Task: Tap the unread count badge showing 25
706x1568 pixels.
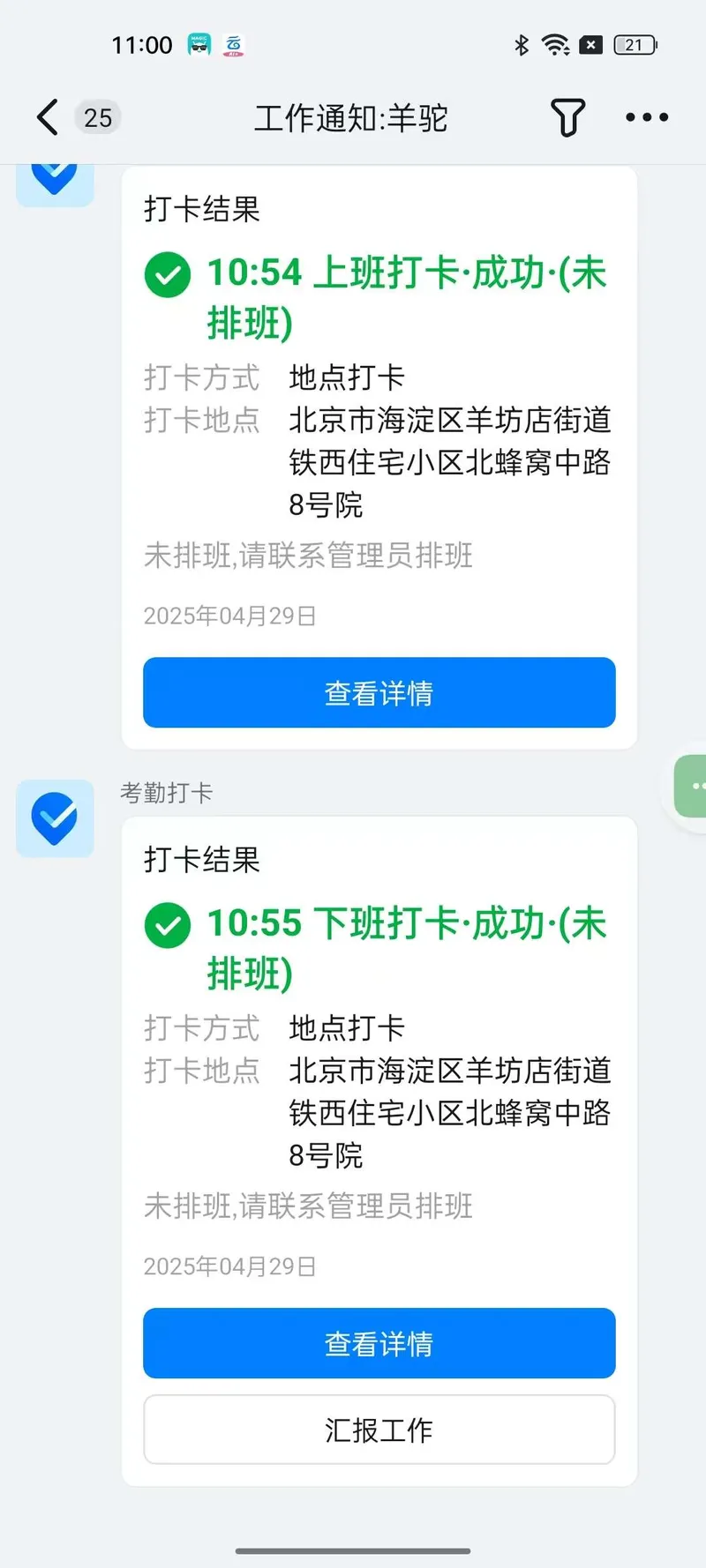Action: (x=97, y=116)
